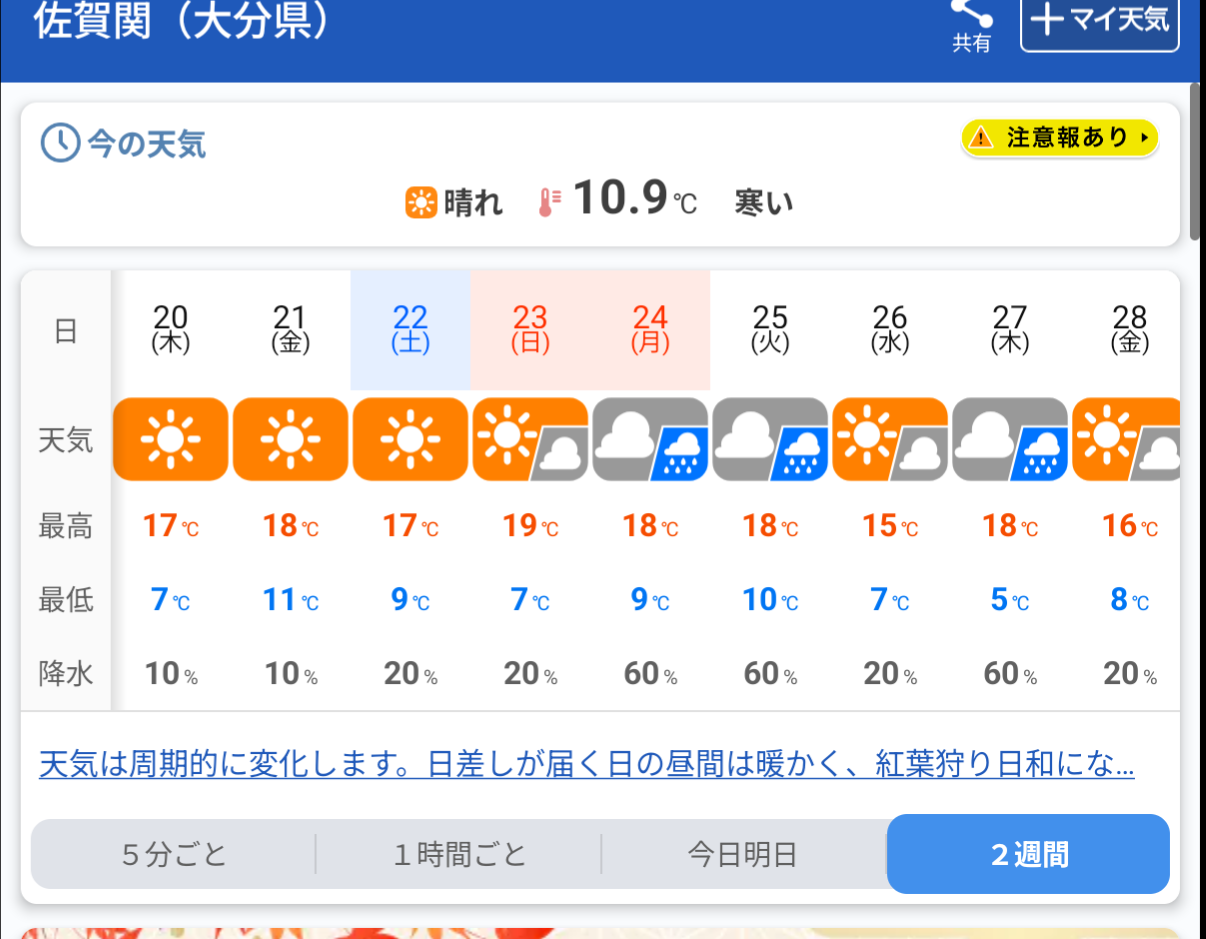Open the weather summary link
This screenshot has width=1206, height=939.
(x=586, y=766)
